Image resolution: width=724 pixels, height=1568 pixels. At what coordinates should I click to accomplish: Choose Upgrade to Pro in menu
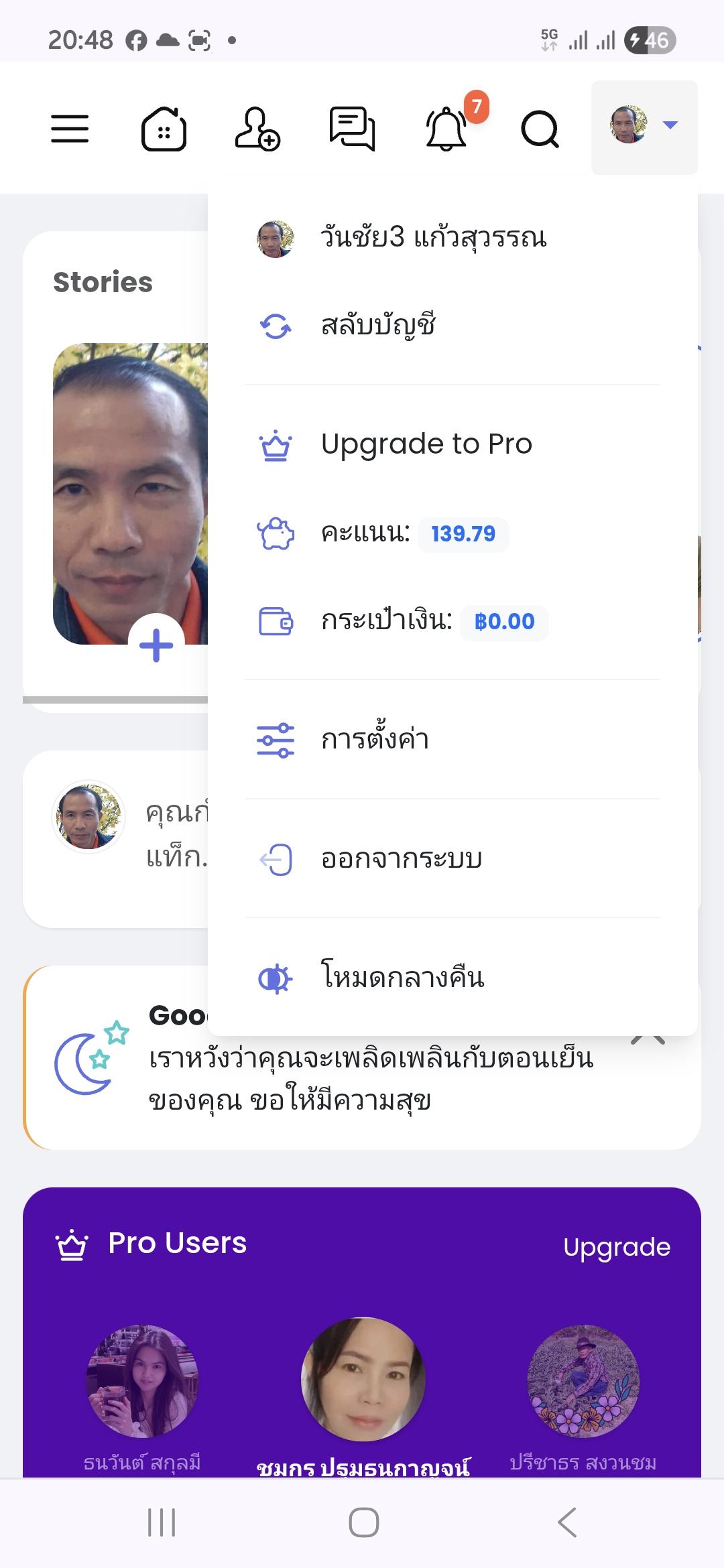pos(426,444)
